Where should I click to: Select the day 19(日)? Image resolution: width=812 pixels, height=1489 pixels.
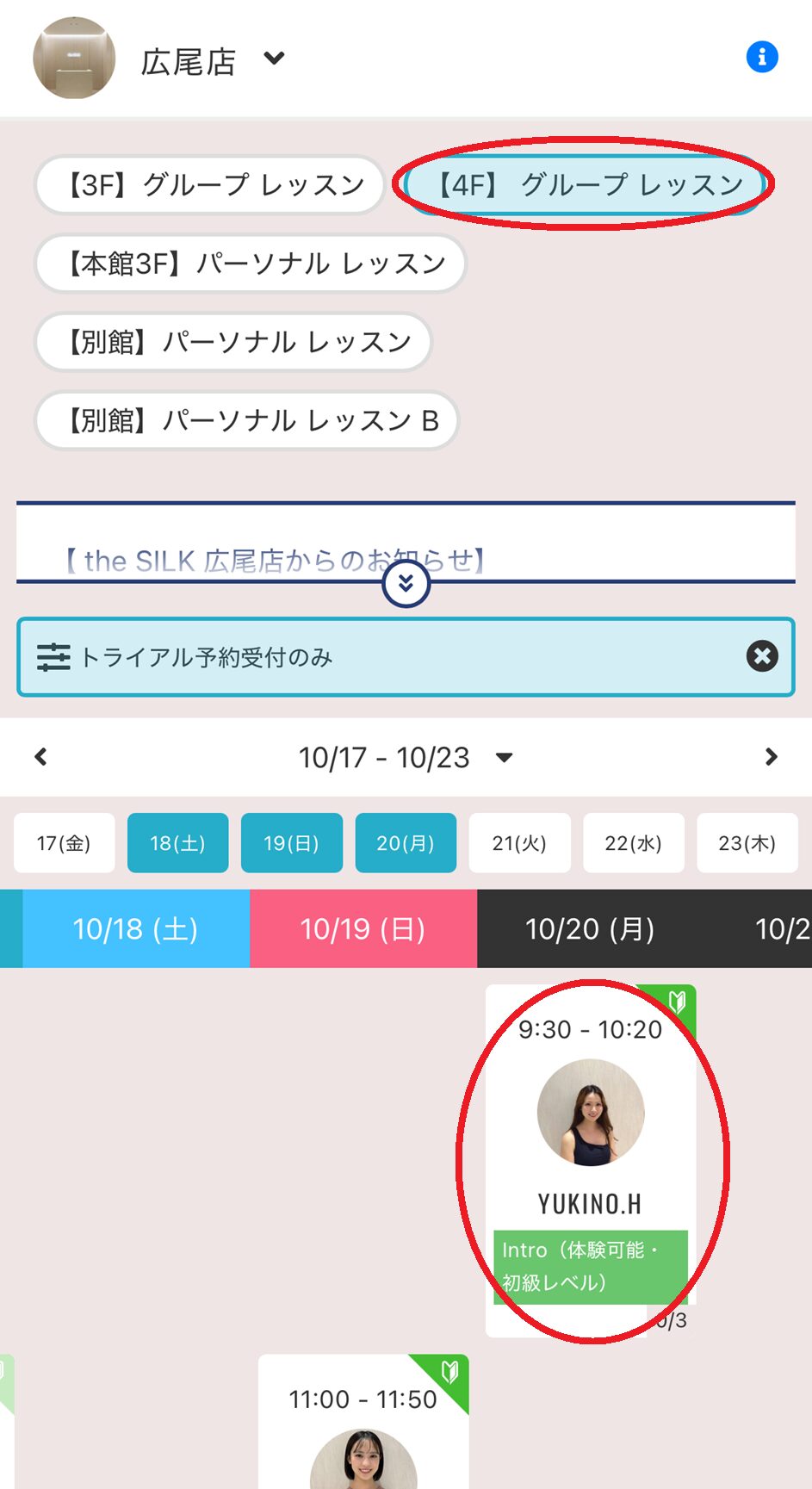point(291,843)
